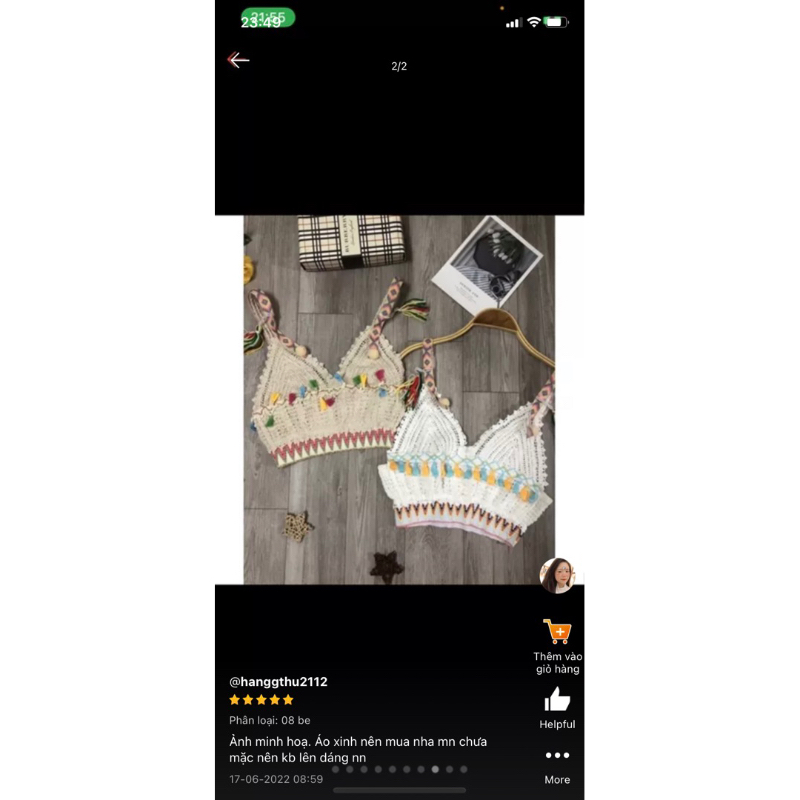Tap the crochet top review photo

[x=399, y=399]
